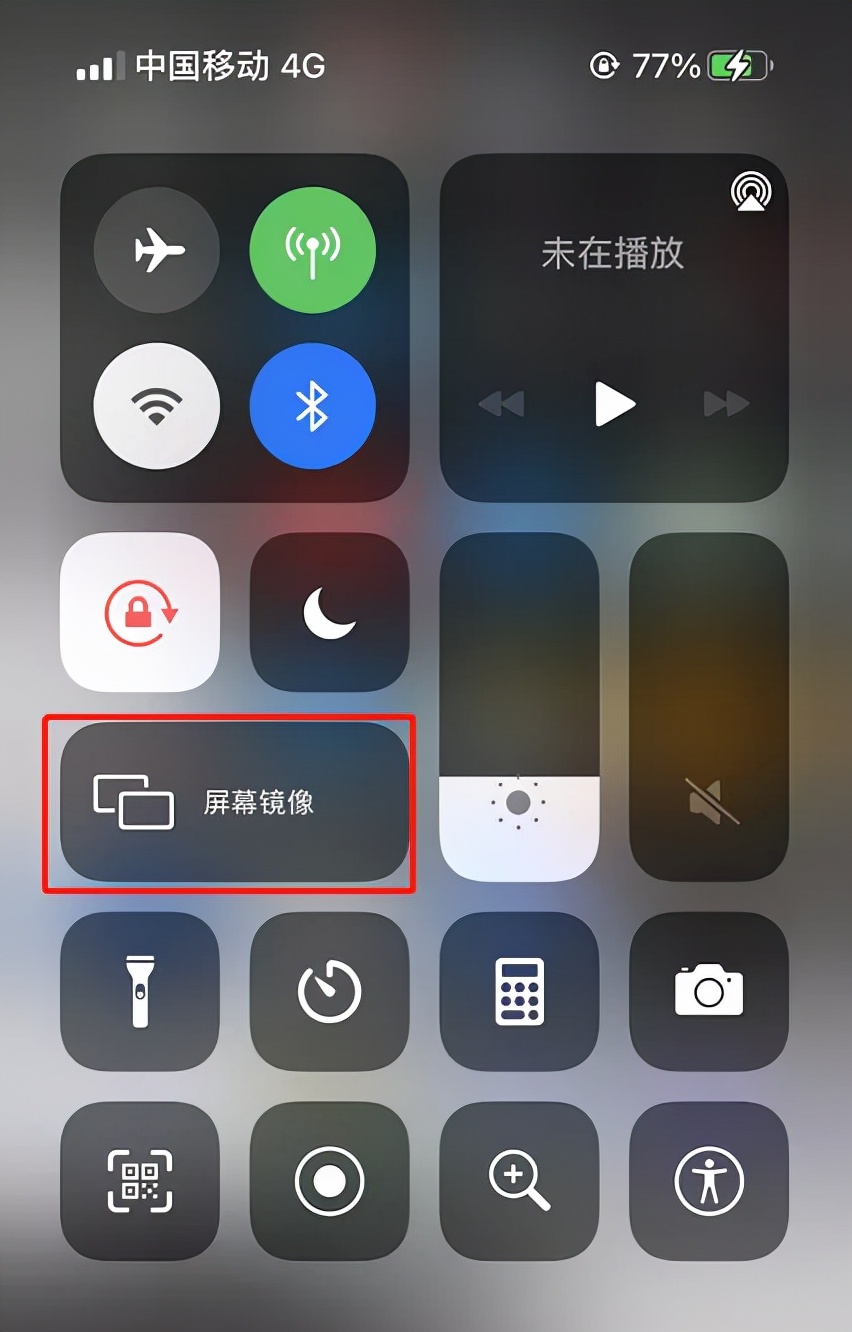Start screen recording
Image resolution: width=852 pixels, height=1332 pixels.
coord(329,1181)
